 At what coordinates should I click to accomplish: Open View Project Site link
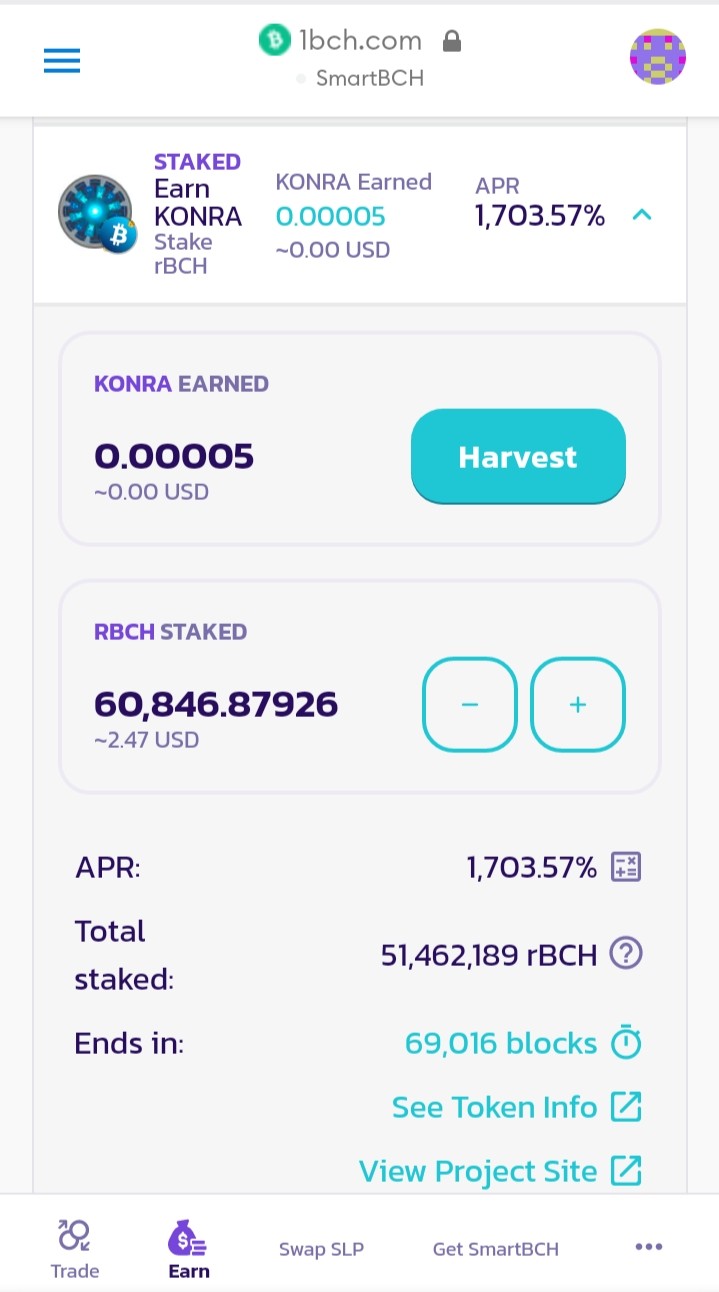point(500,1171)
